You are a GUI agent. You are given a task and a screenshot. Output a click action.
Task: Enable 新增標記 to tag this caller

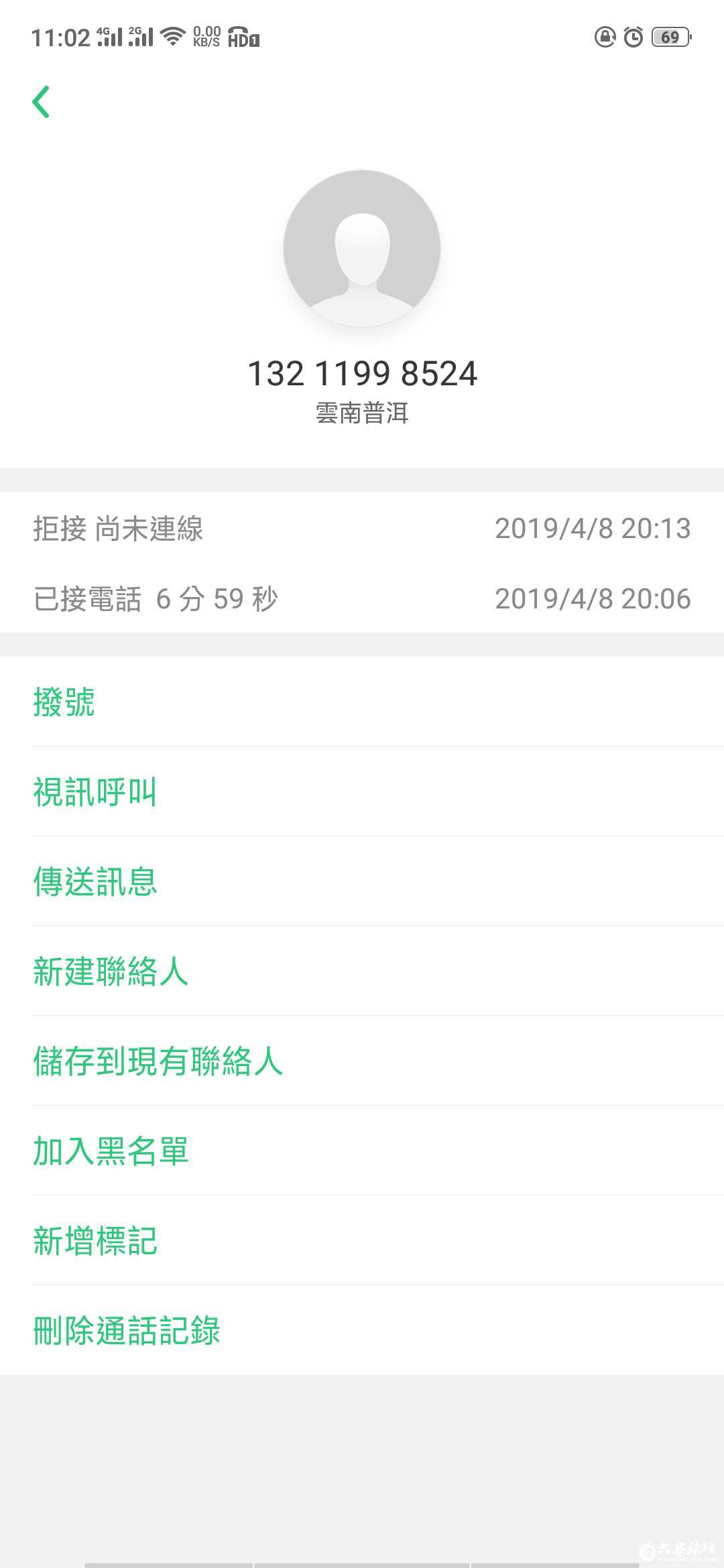point(95,1241)
